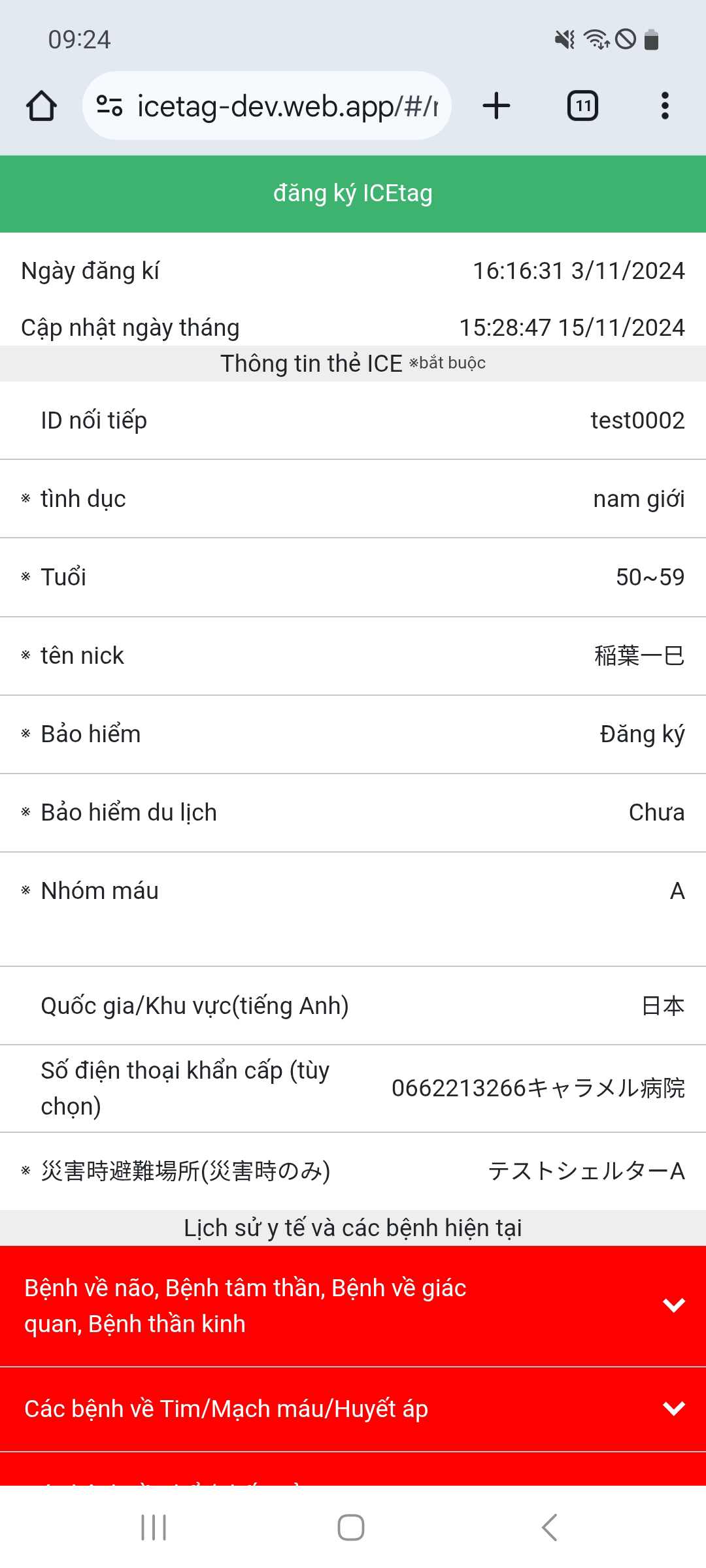Open the tab switcher showing 11 tabs

coord(582,106)
